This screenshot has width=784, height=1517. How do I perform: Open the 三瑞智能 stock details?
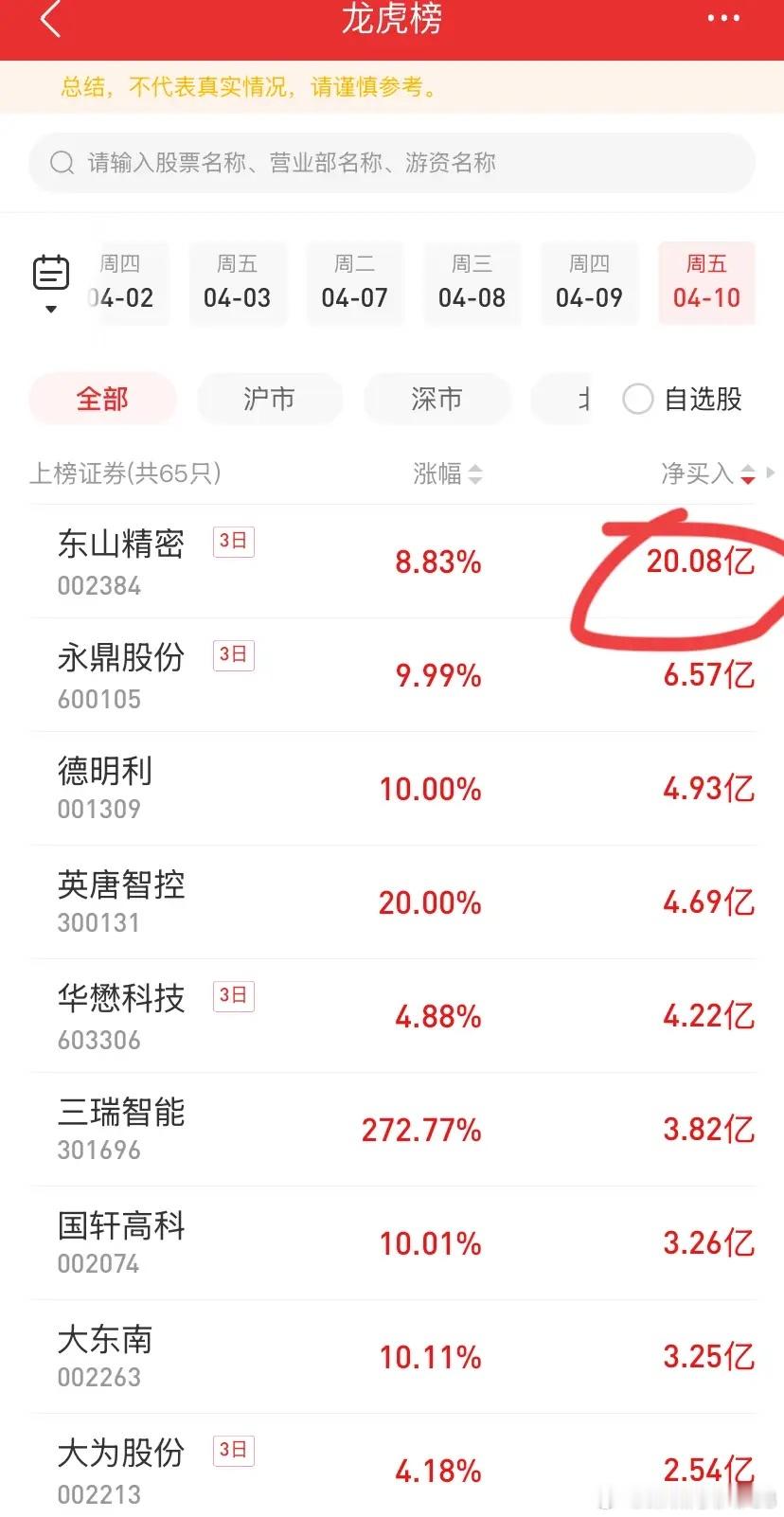click(x=121, y=1113)
